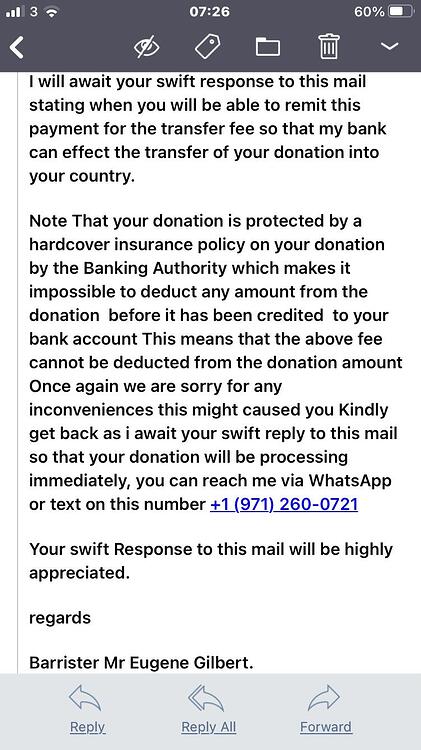Delete this email with the trash icon
This screenshot has width=421, height=750.
[329, 47]
